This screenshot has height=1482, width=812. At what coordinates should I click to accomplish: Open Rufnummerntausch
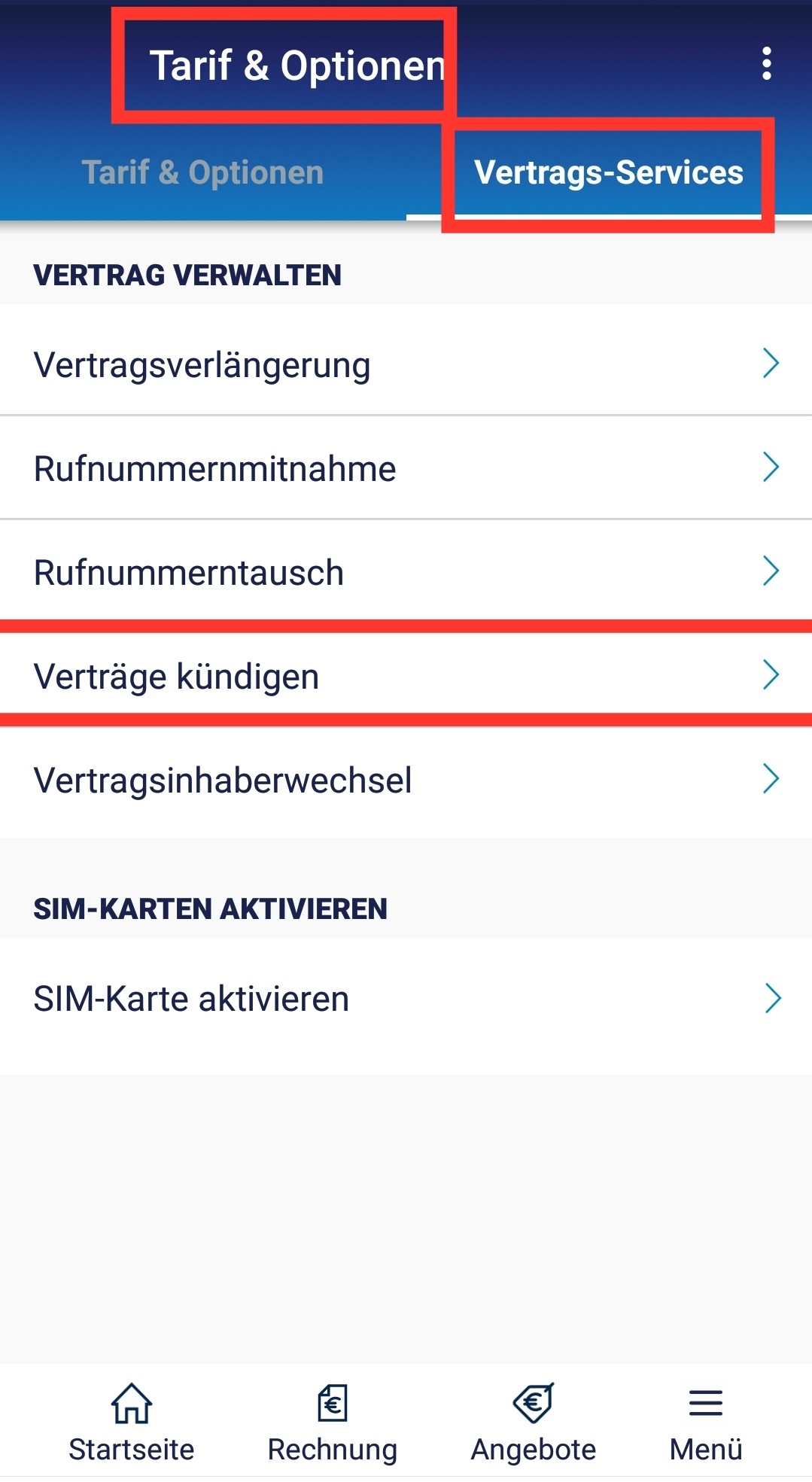tap(406, 572)
